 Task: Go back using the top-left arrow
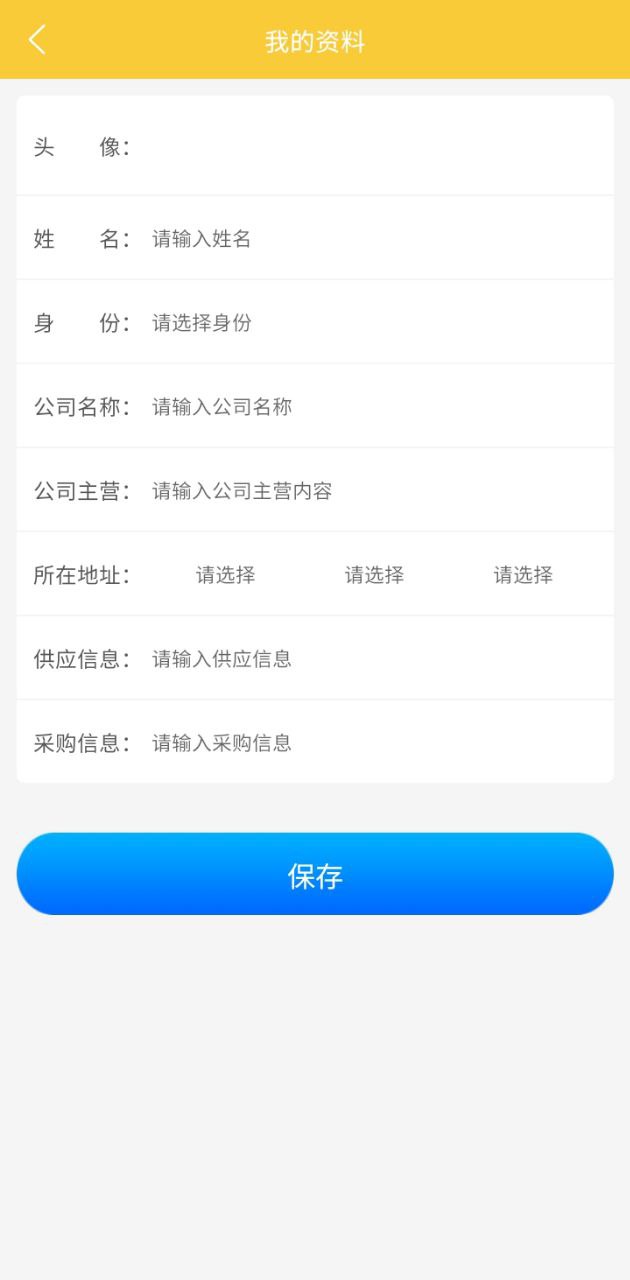(x=37, y=40)
